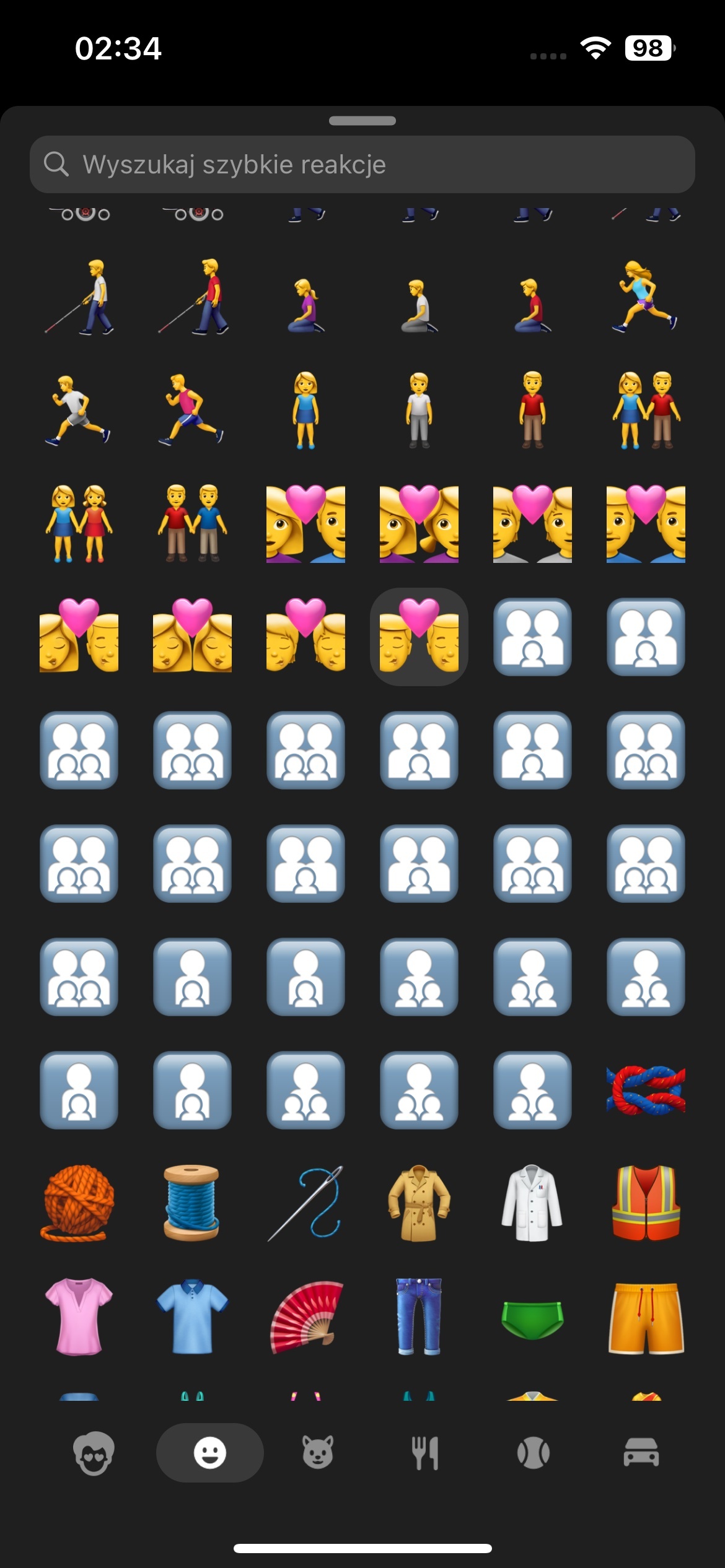The height and width of the screenshot is (1568, 725).
Task: Tap the quick reactions search field
Action: click(x=362, y=164)
